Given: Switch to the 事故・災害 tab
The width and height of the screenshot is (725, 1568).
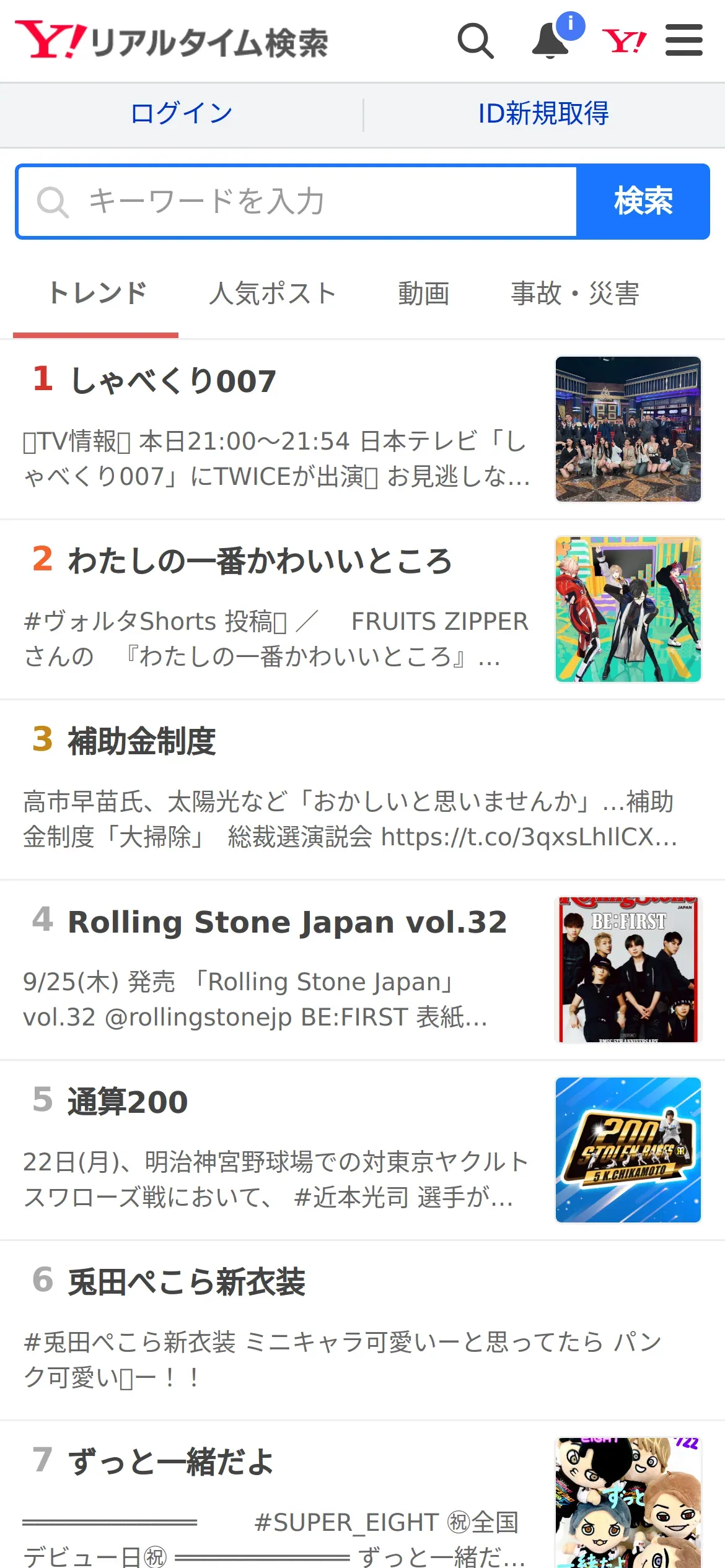Looking at the screenshot, I should tap(574, 294).
